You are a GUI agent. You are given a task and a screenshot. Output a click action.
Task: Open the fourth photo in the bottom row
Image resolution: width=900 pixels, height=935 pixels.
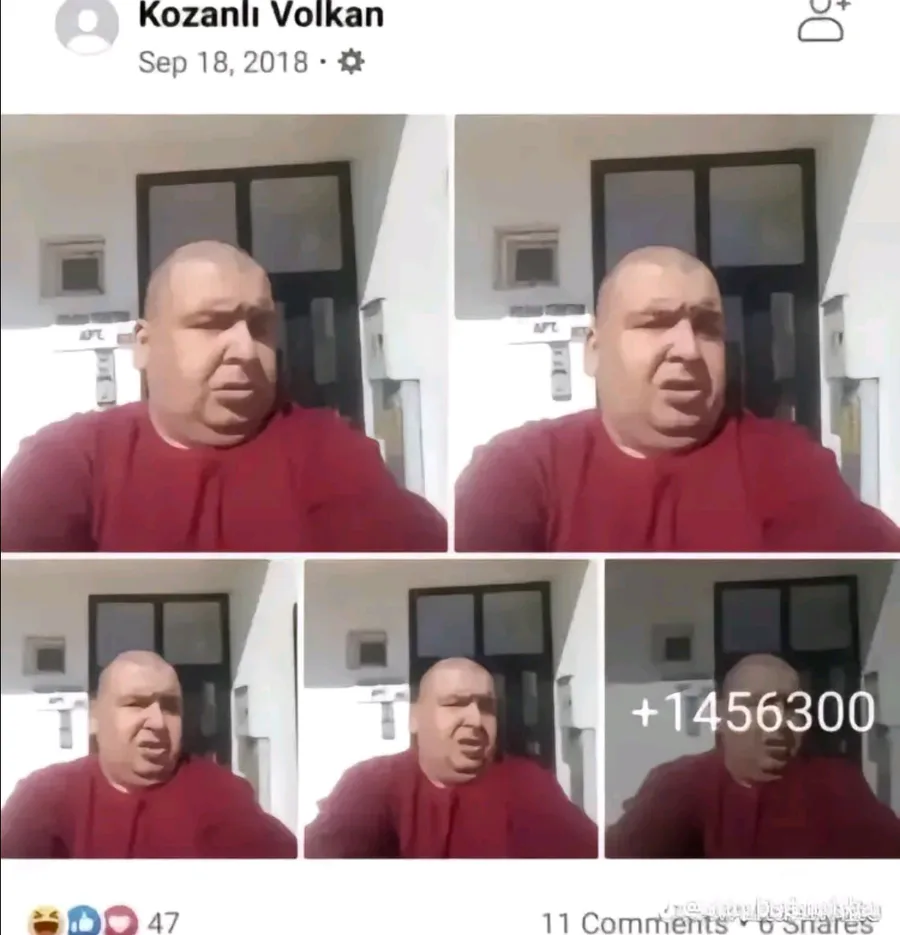[x=451, y=708]
